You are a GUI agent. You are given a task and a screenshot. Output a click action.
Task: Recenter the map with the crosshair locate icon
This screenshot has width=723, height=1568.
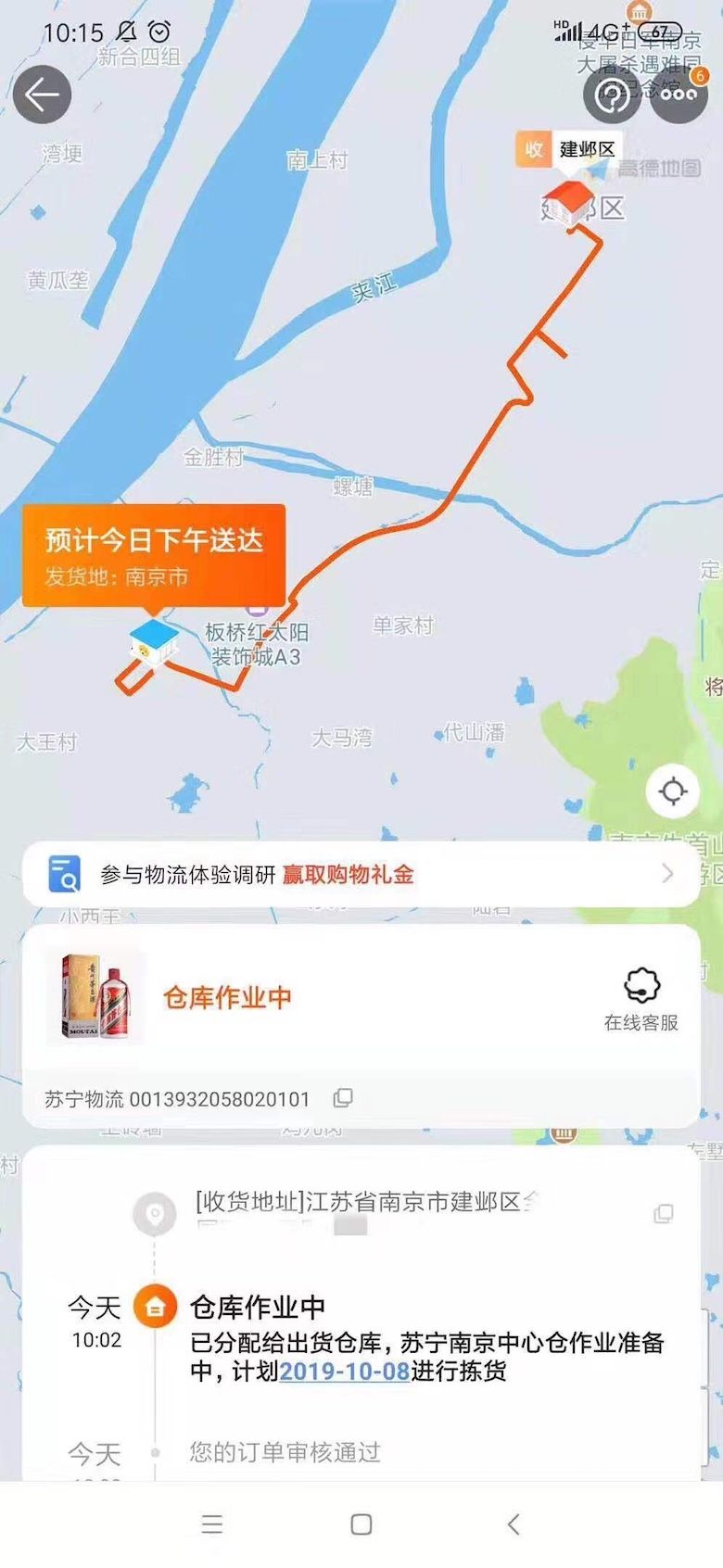point(672,790)
